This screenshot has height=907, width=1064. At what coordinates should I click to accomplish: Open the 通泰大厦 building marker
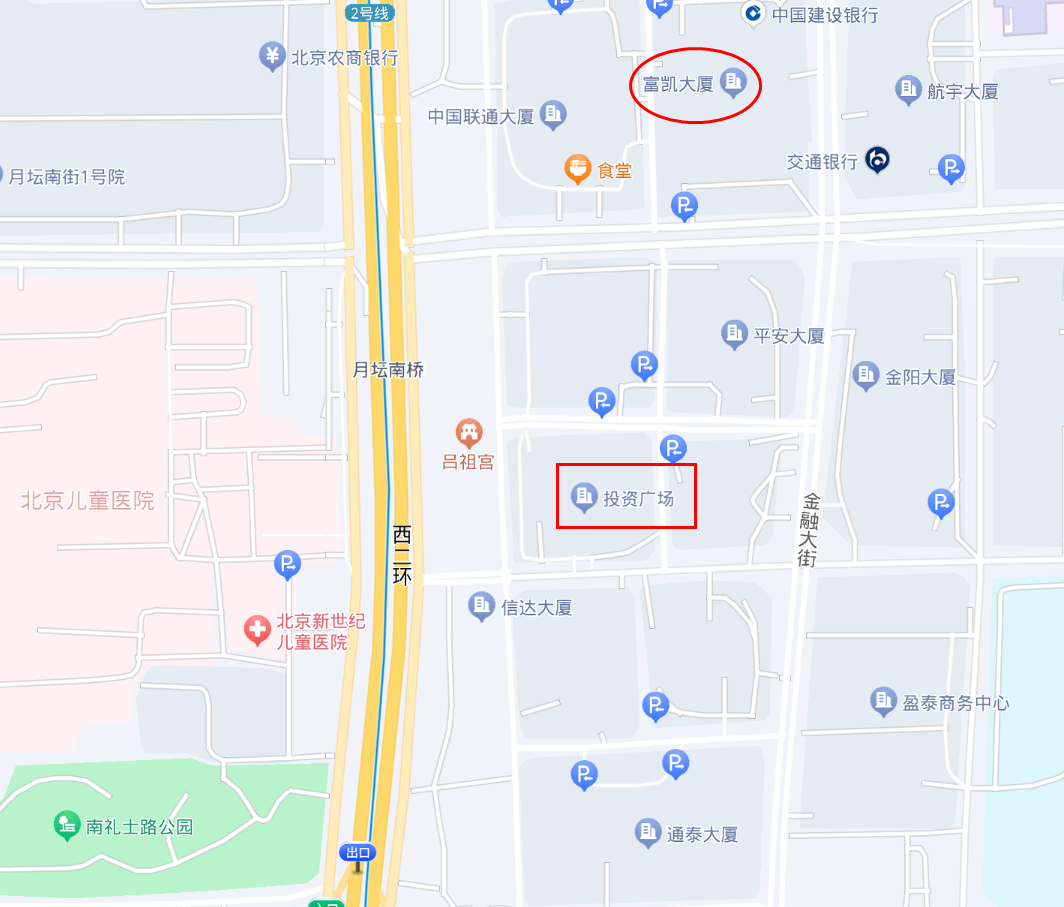click(x=648, y=831)
